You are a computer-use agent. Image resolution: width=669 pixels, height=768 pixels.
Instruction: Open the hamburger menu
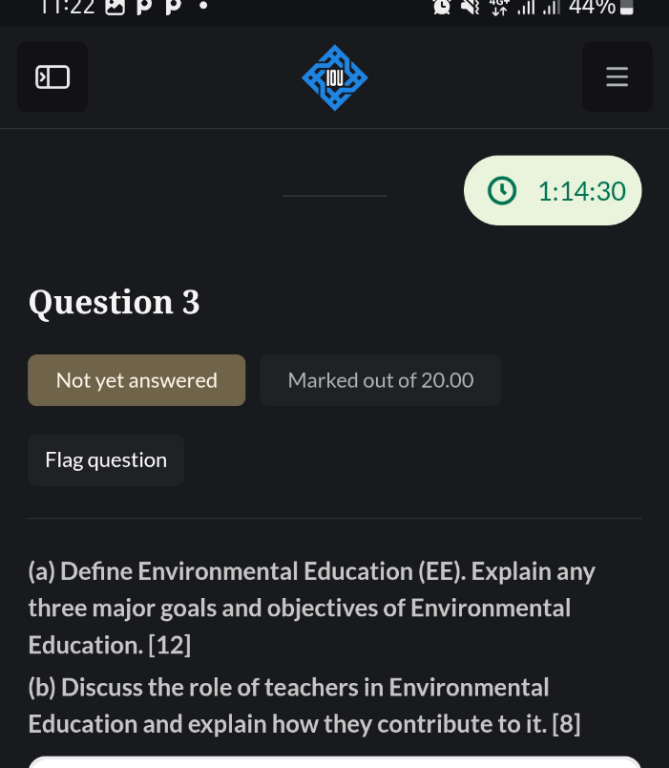coord(617,77)
